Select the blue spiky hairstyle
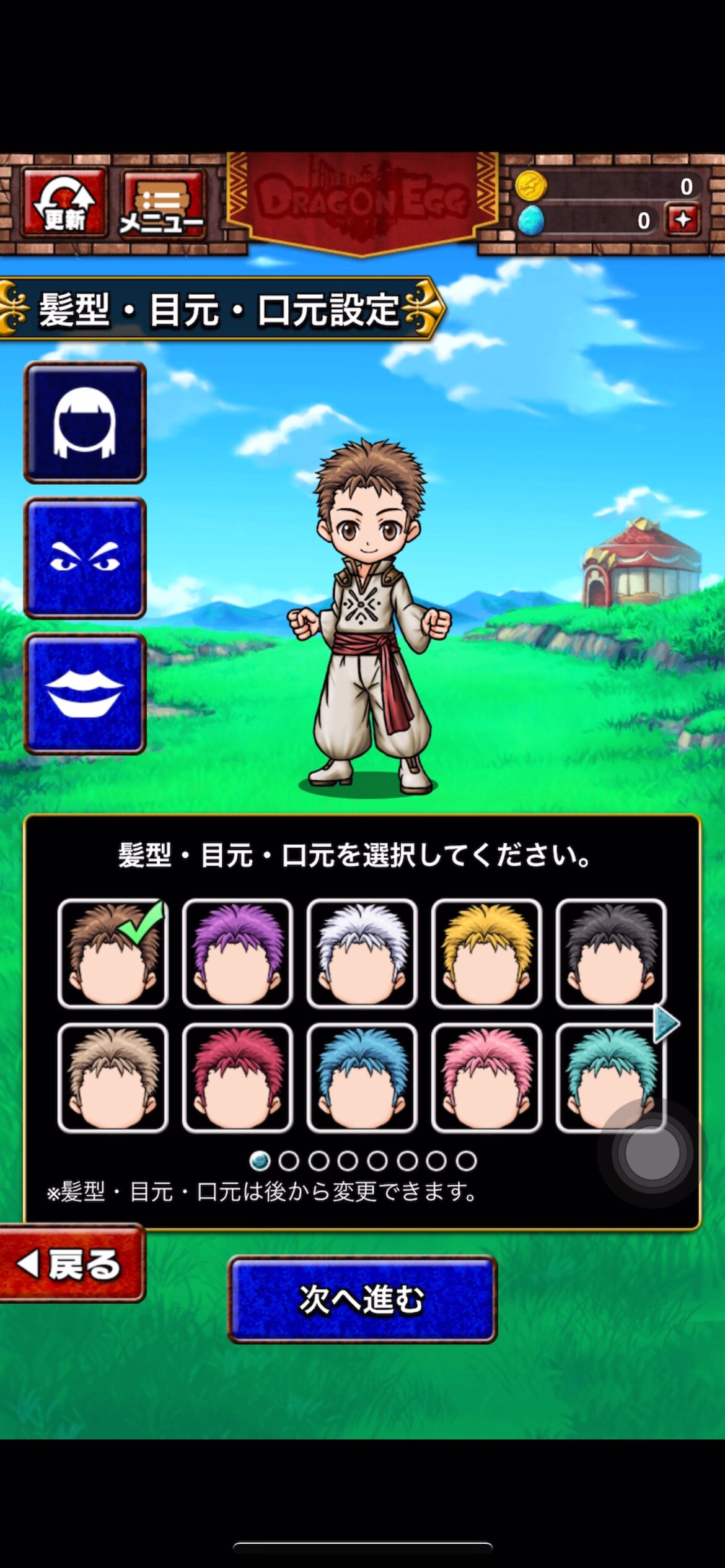This screenshot has width=725, height=1568. click(x=362, y=1078)
